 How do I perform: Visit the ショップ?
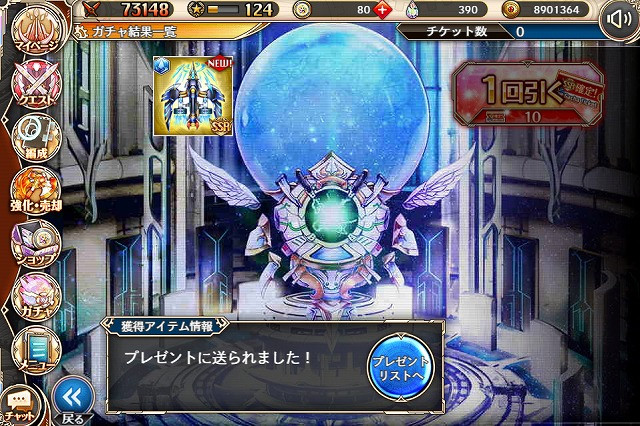(35, 243)
